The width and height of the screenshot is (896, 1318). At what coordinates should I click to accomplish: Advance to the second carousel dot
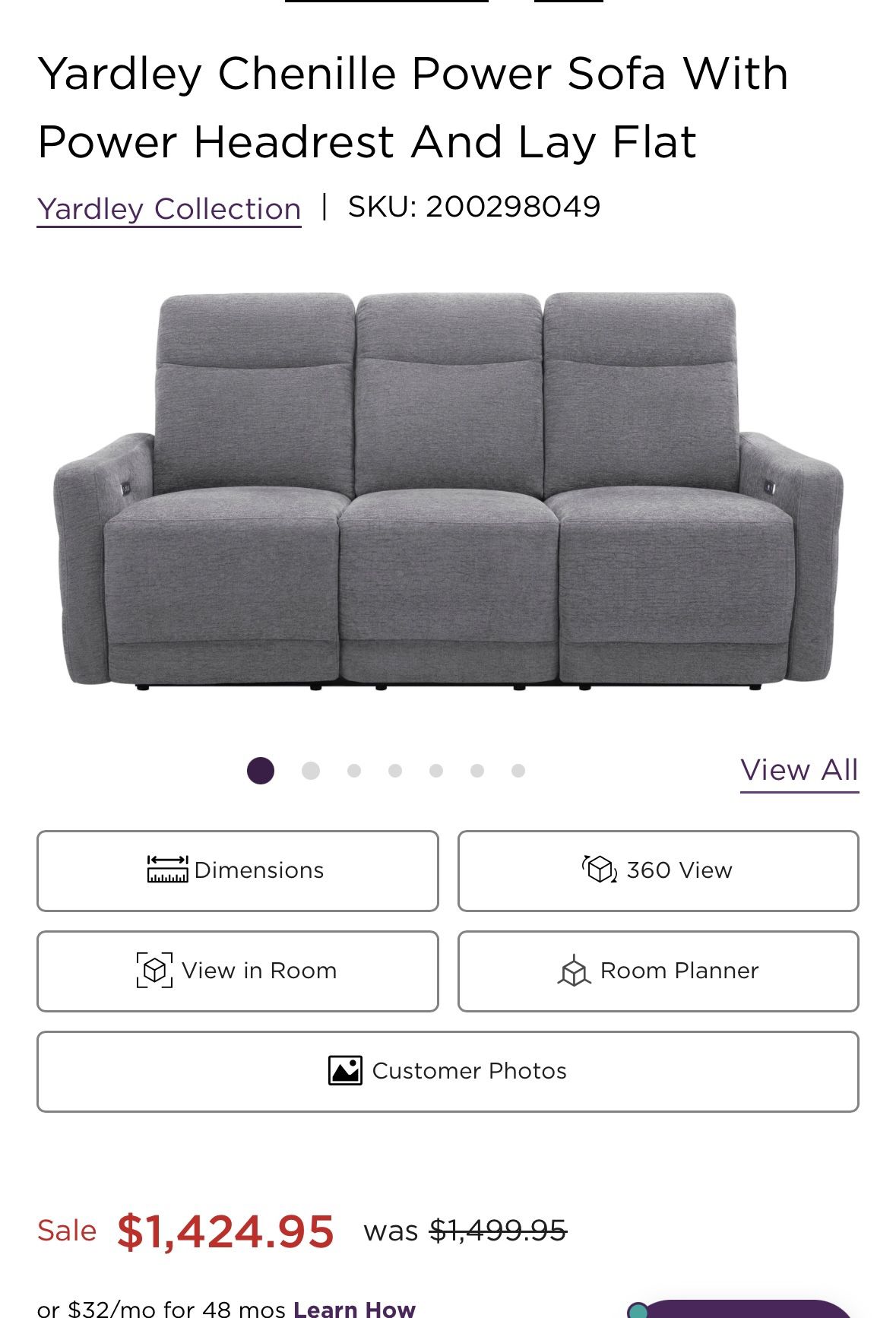[309, 770]
